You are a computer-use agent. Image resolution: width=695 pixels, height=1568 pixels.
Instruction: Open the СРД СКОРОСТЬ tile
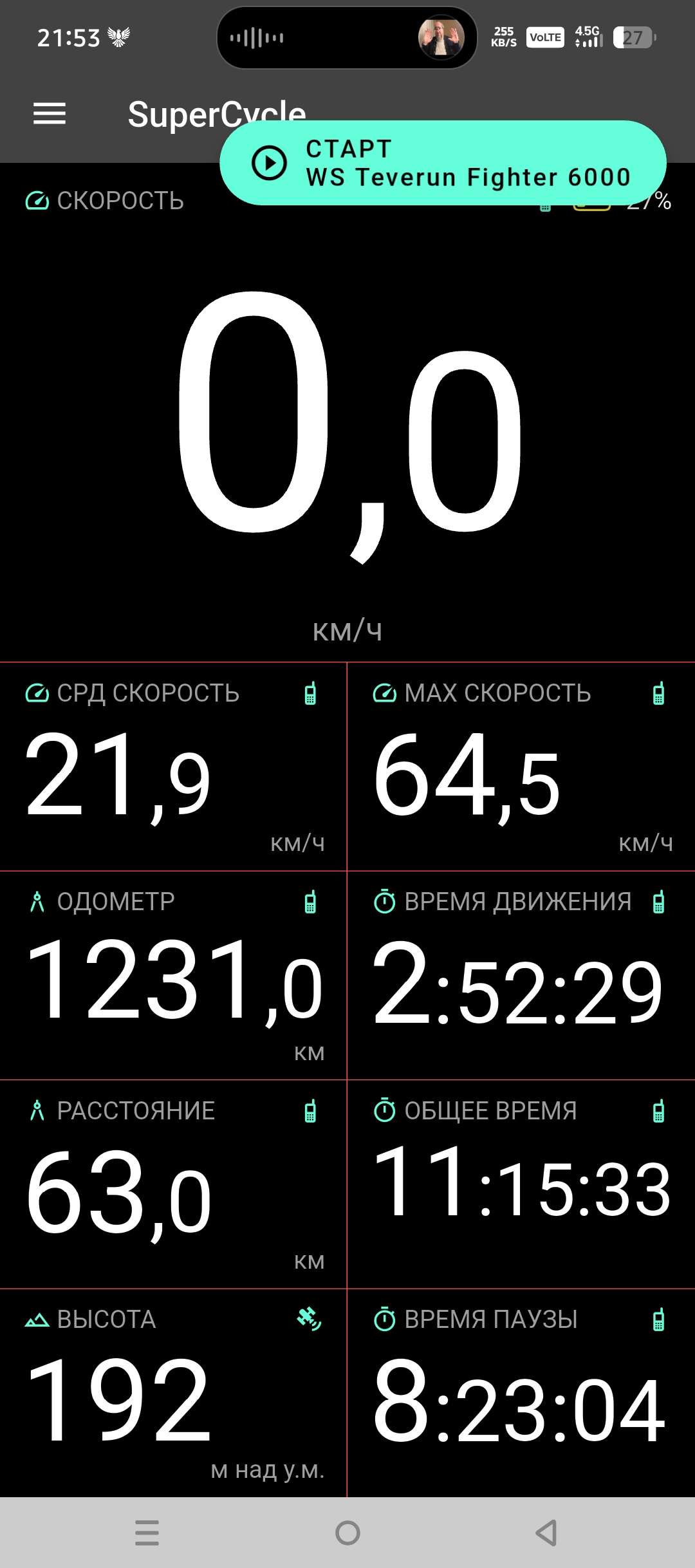point(173,767)
